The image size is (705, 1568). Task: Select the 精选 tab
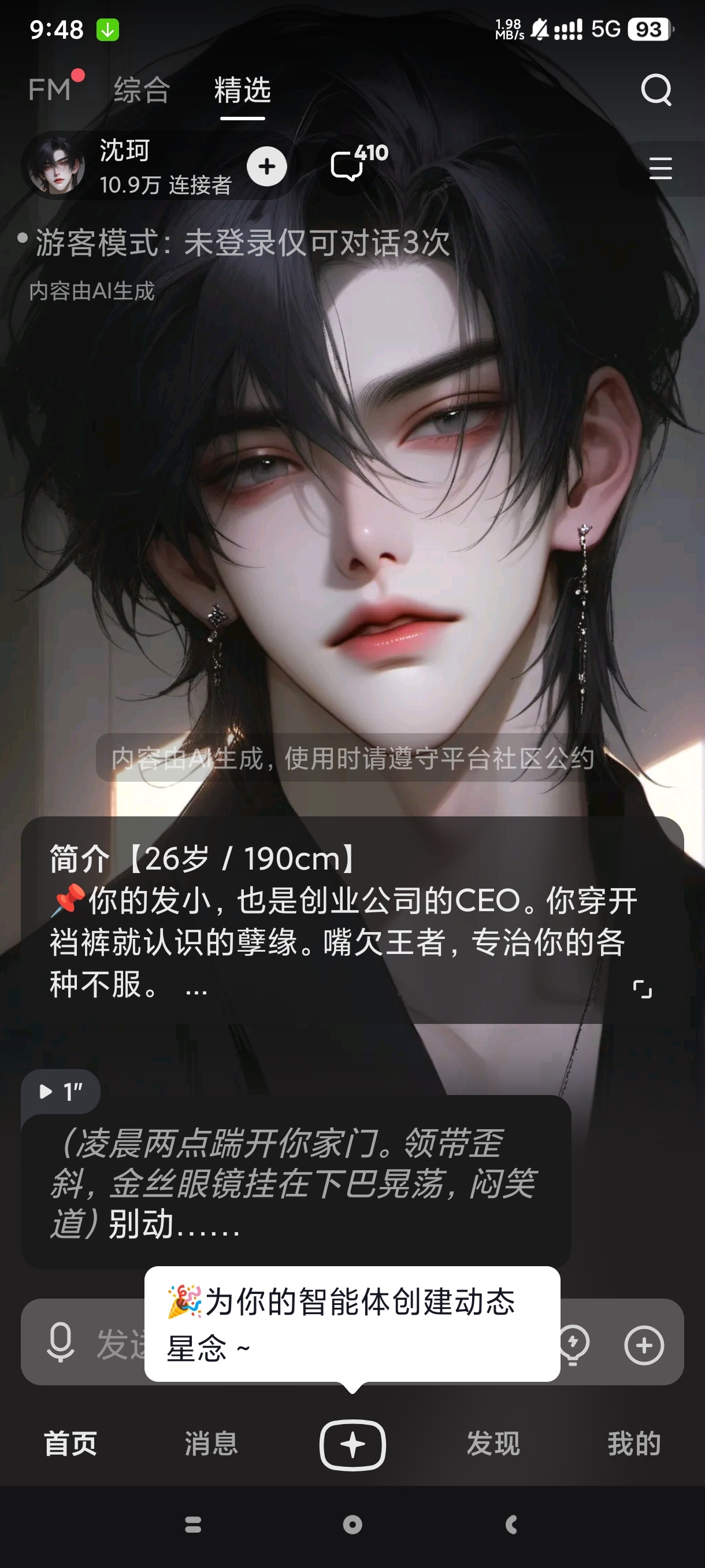point(242,90)
